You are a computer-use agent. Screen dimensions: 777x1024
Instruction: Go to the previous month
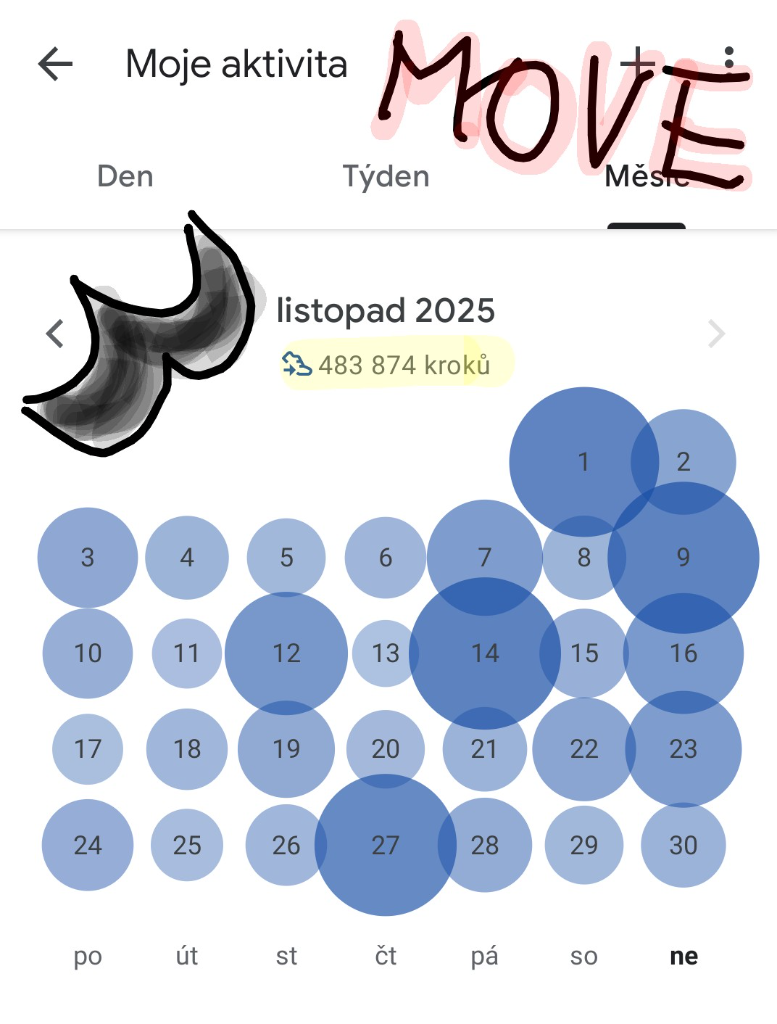(x=55, y=334)
